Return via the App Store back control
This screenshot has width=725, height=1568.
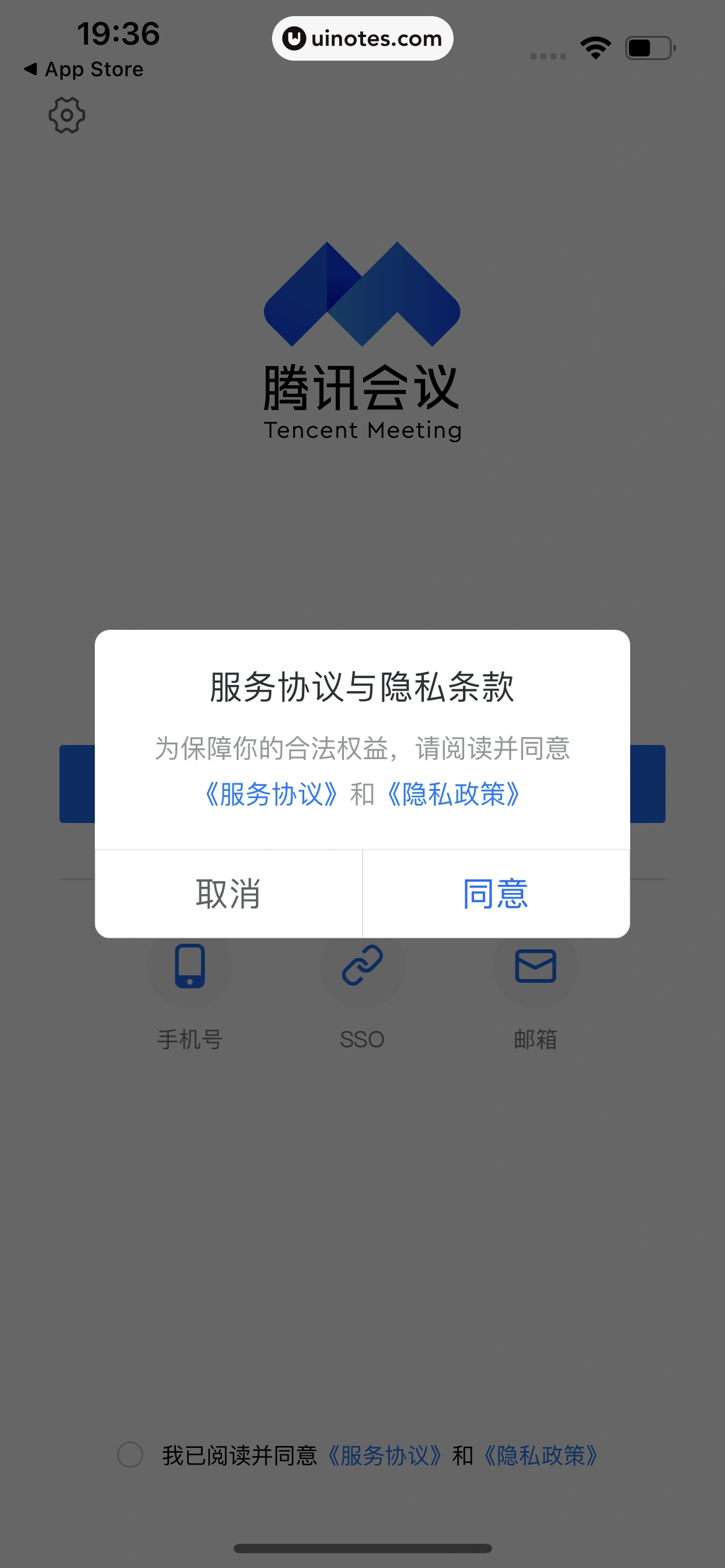(84, 69)
